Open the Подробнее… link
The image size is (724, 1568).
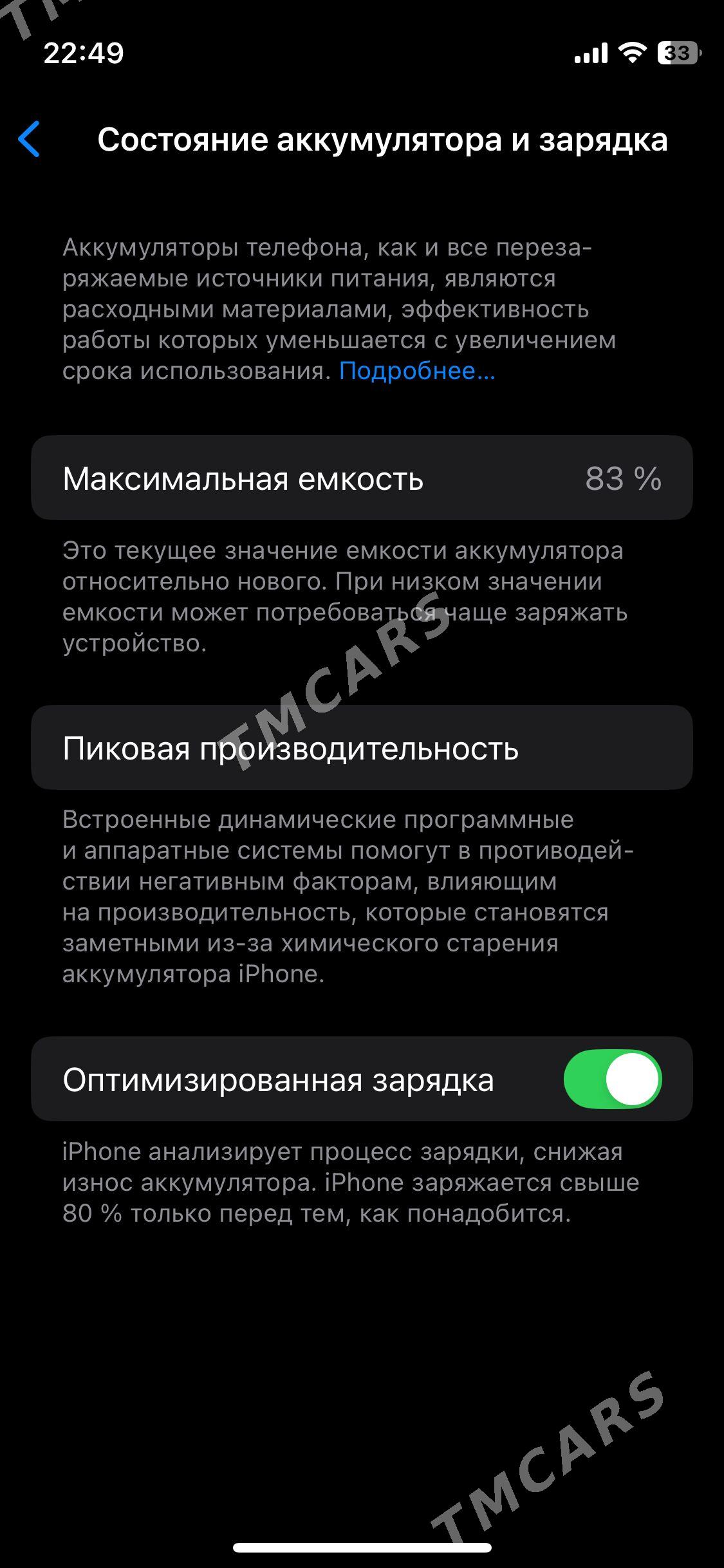(x=417, y=371)
